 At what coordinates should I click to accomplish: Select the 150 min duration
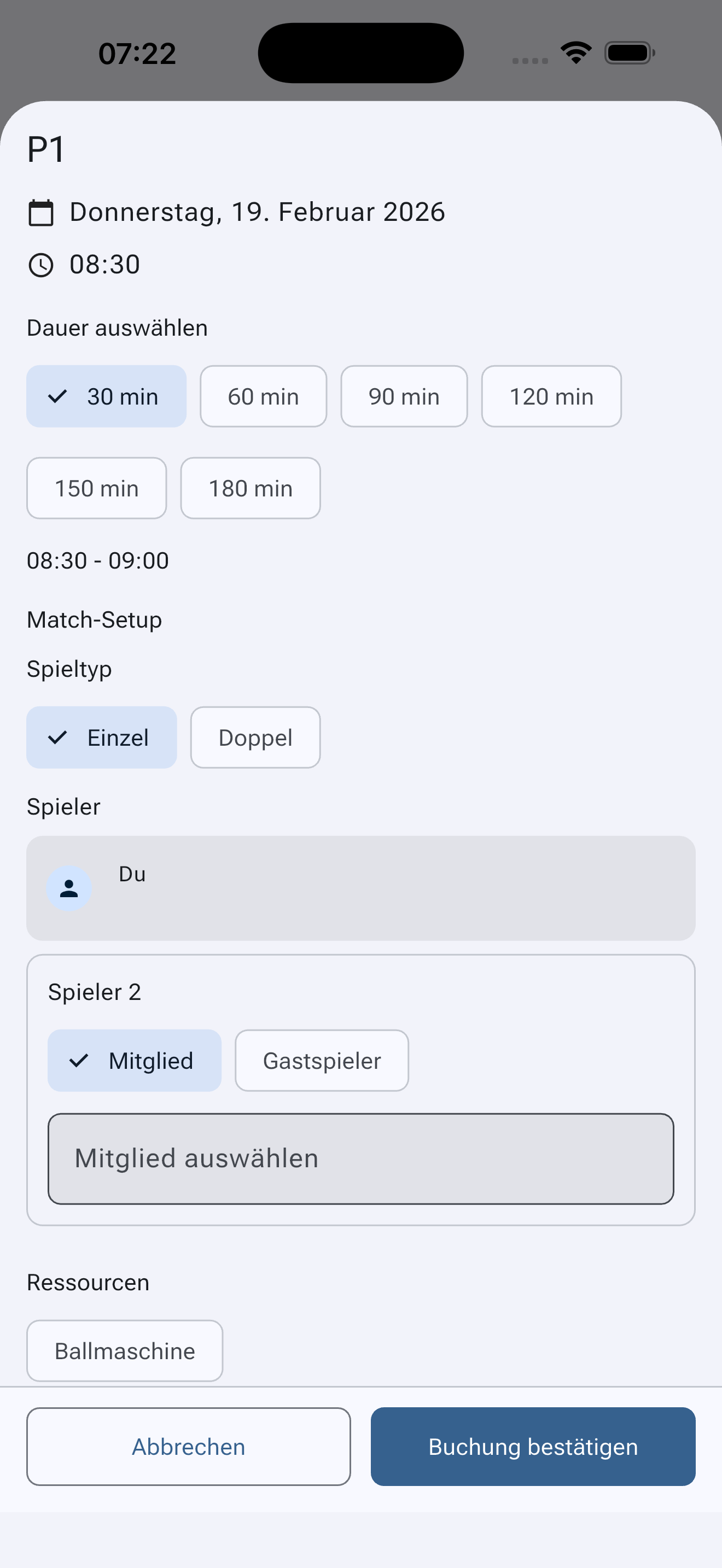click(x=96, y=488)
